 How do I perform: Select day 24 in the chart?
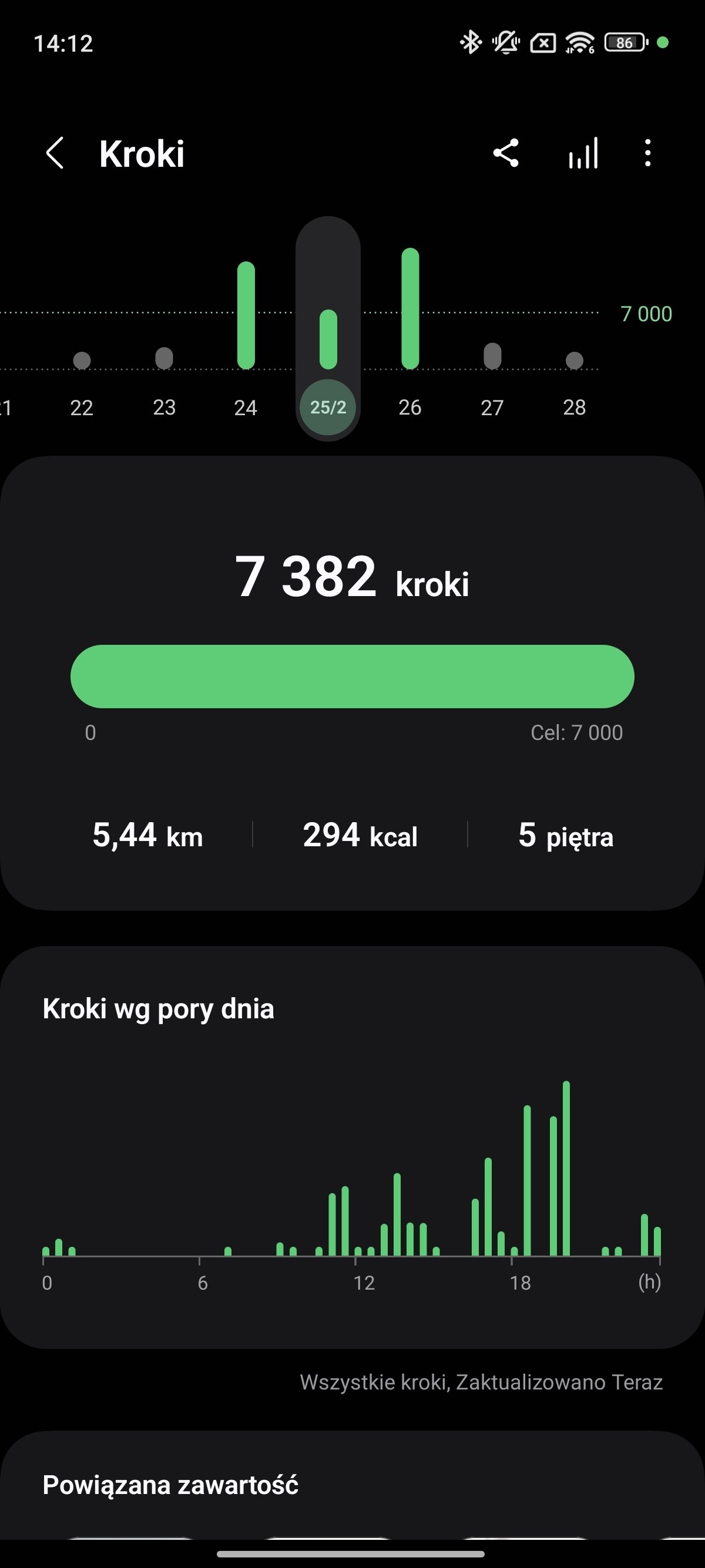(246, 406)
